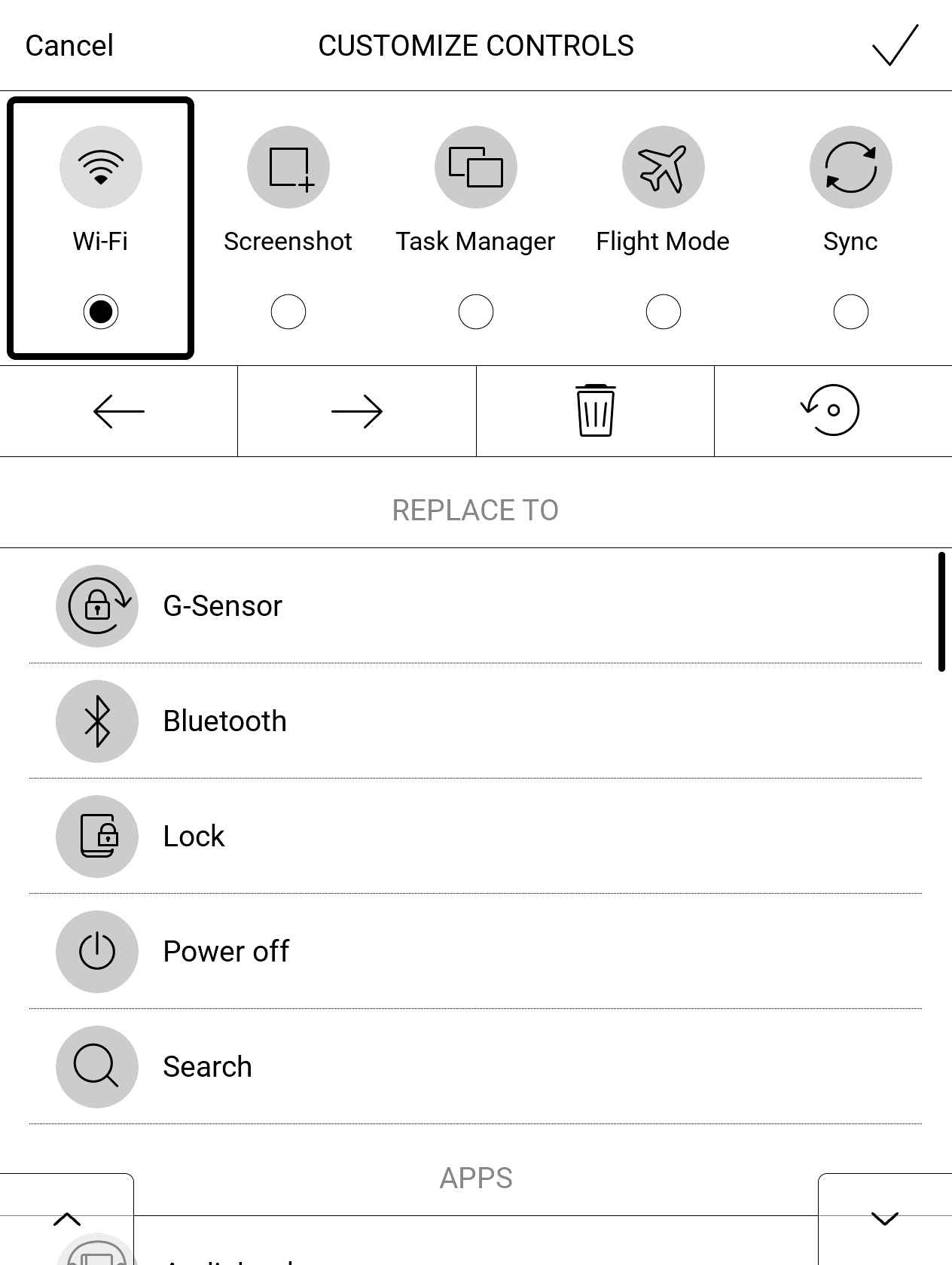Select the Screenshot control slot
Viewport: 952px width, 1265px height.
288,226
